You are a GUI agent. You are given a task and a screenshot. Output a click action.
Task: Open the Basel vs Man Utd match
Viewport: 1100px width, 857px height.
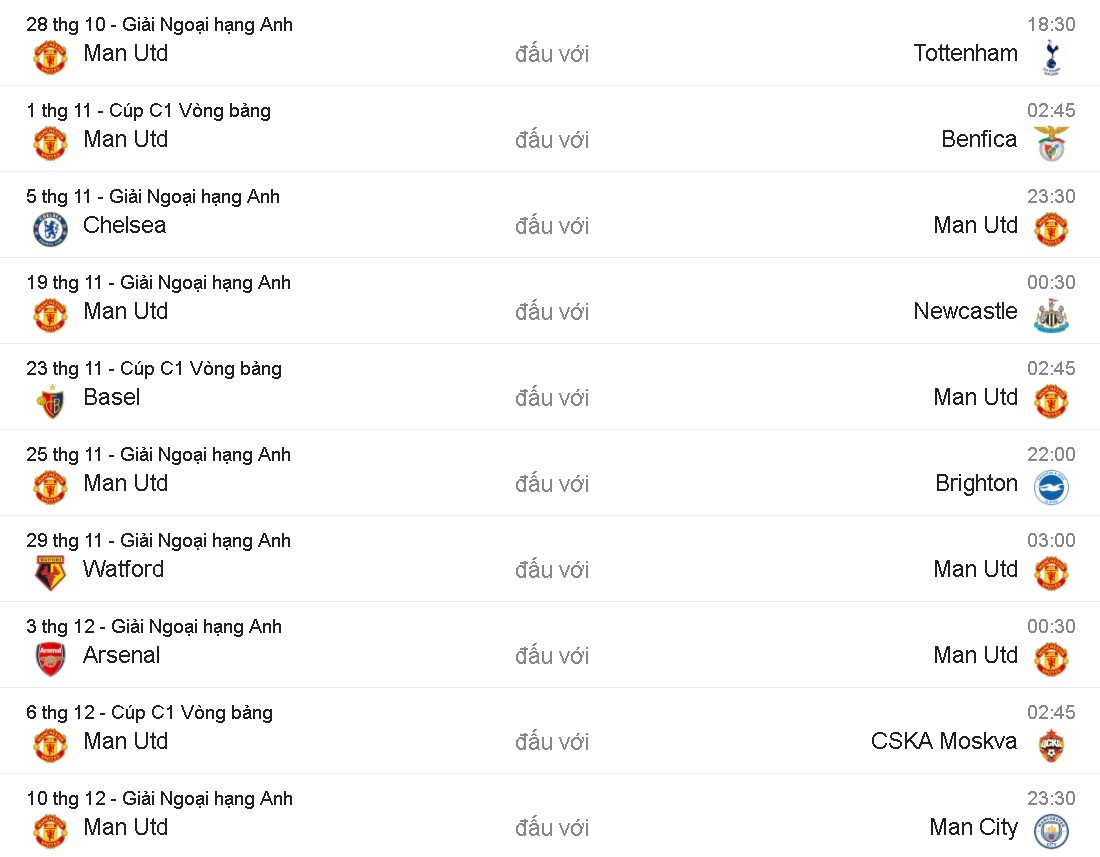click(550, 398)
